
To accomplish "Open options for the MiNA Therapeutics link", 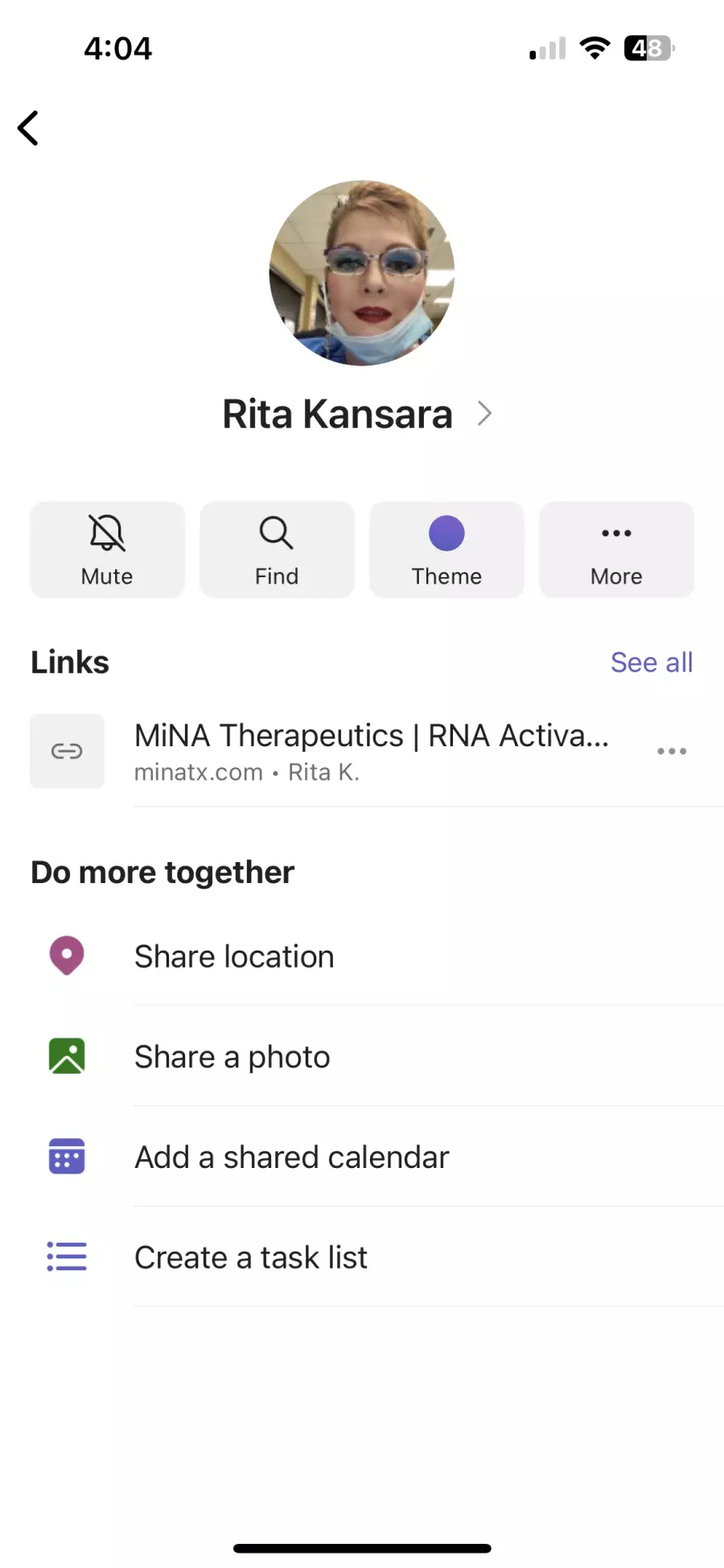I will pyautogui.click(x=672, y=751).
